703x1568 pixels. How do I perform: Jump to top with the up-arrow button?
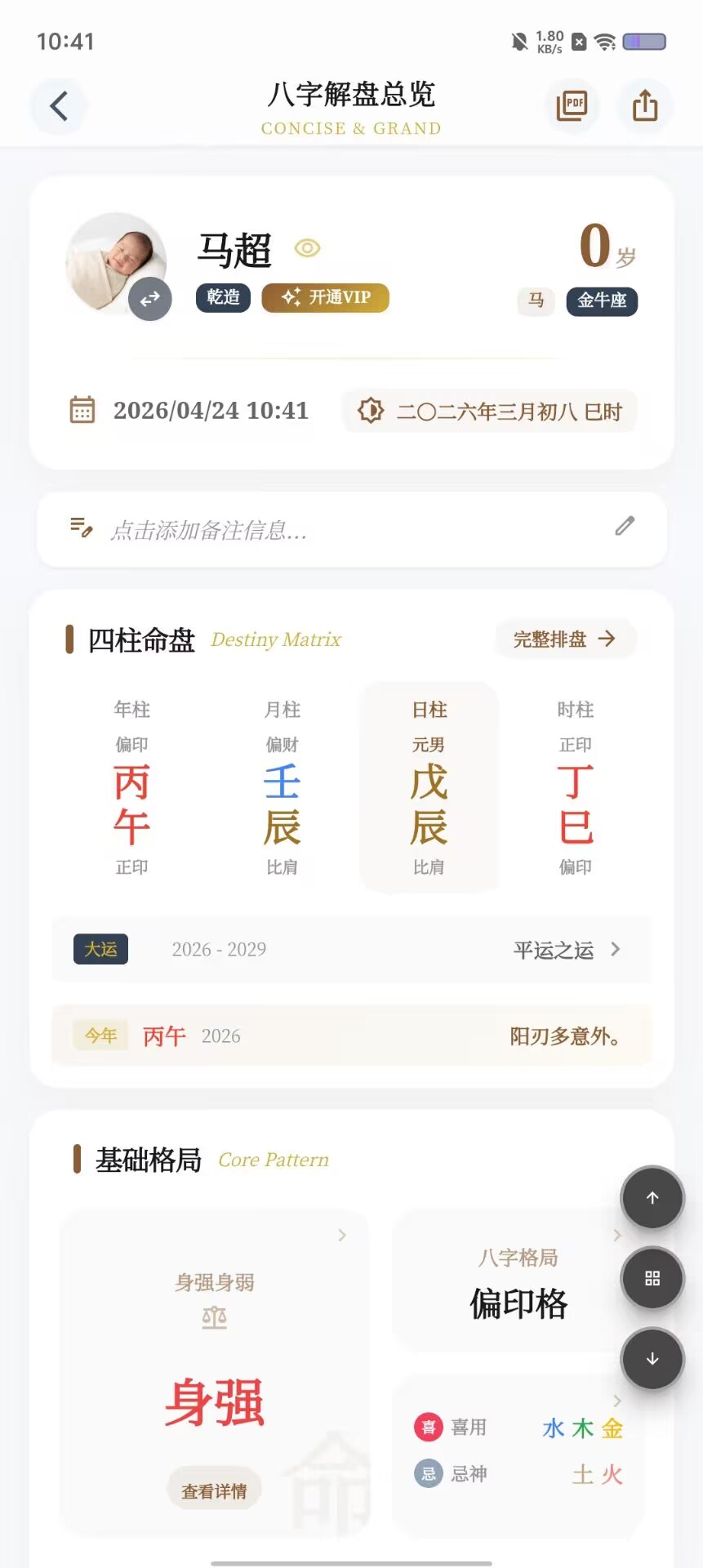pos(652,1198)
